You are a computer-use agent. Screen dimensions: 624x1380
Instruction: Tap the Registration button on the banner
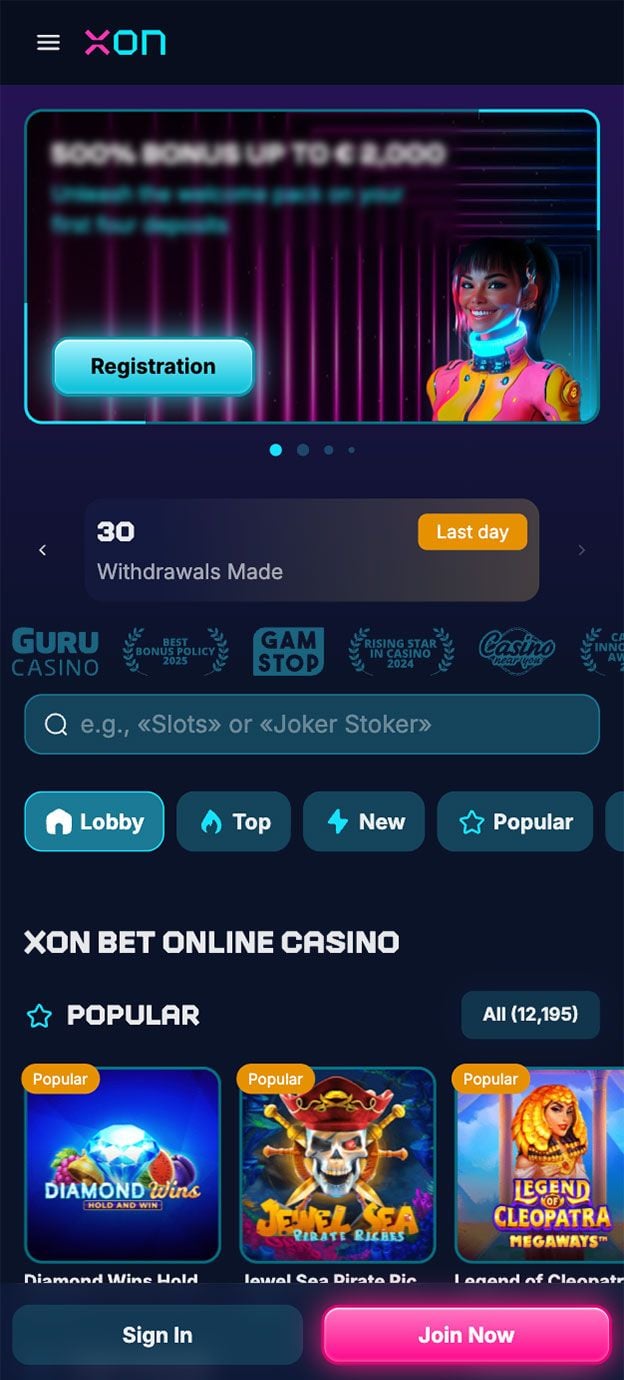[x=153, y=367]
